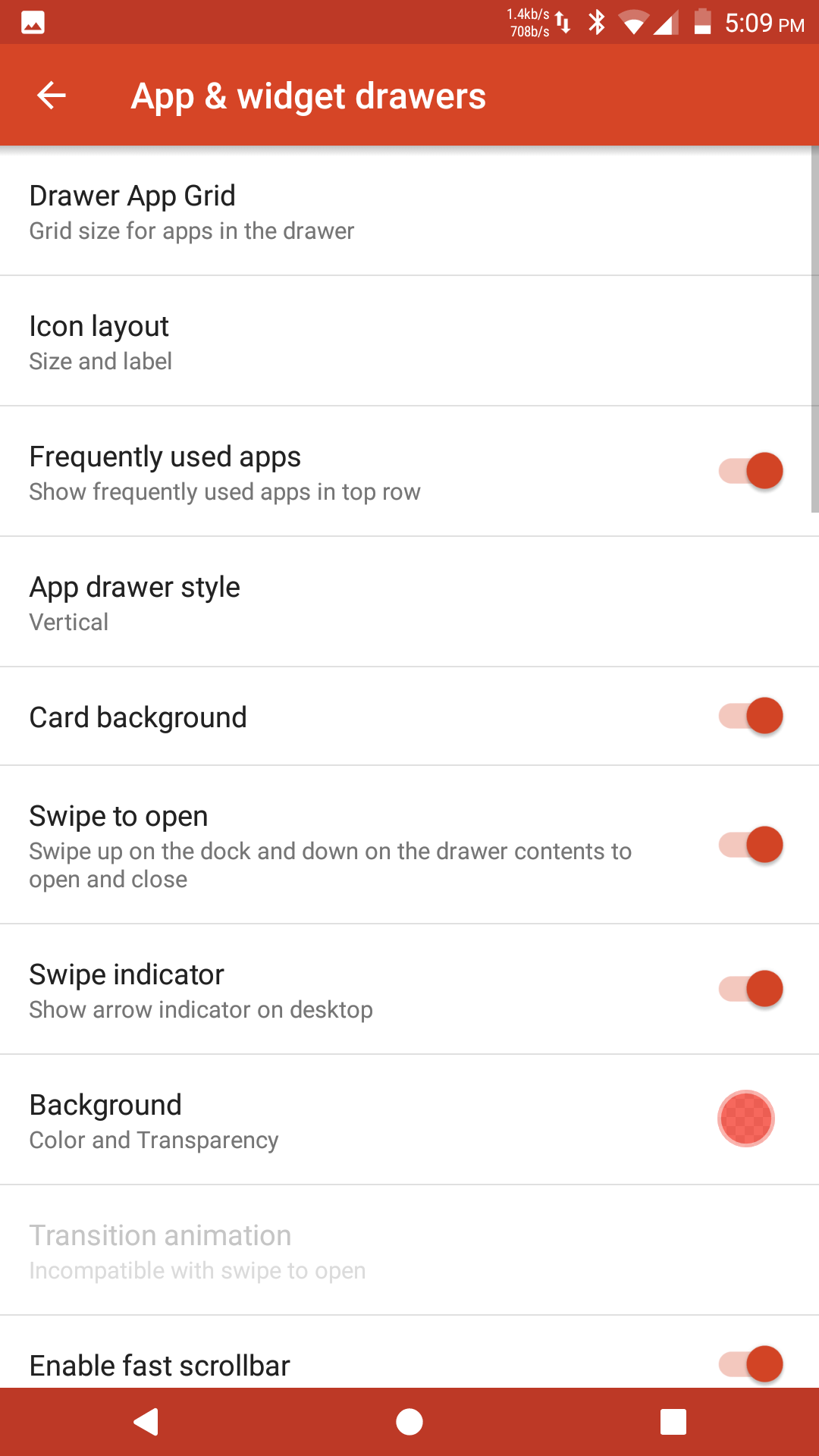Open Background color and transparency
819x1456 pixels.
409,1120
